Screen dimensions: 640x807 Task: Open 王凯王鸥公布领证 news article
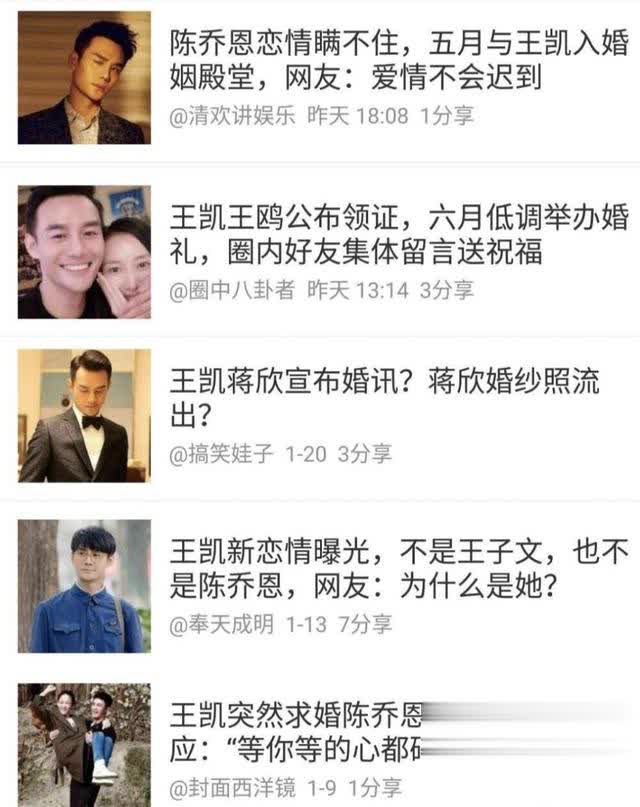pyautogui.click(x=390, y=234)
